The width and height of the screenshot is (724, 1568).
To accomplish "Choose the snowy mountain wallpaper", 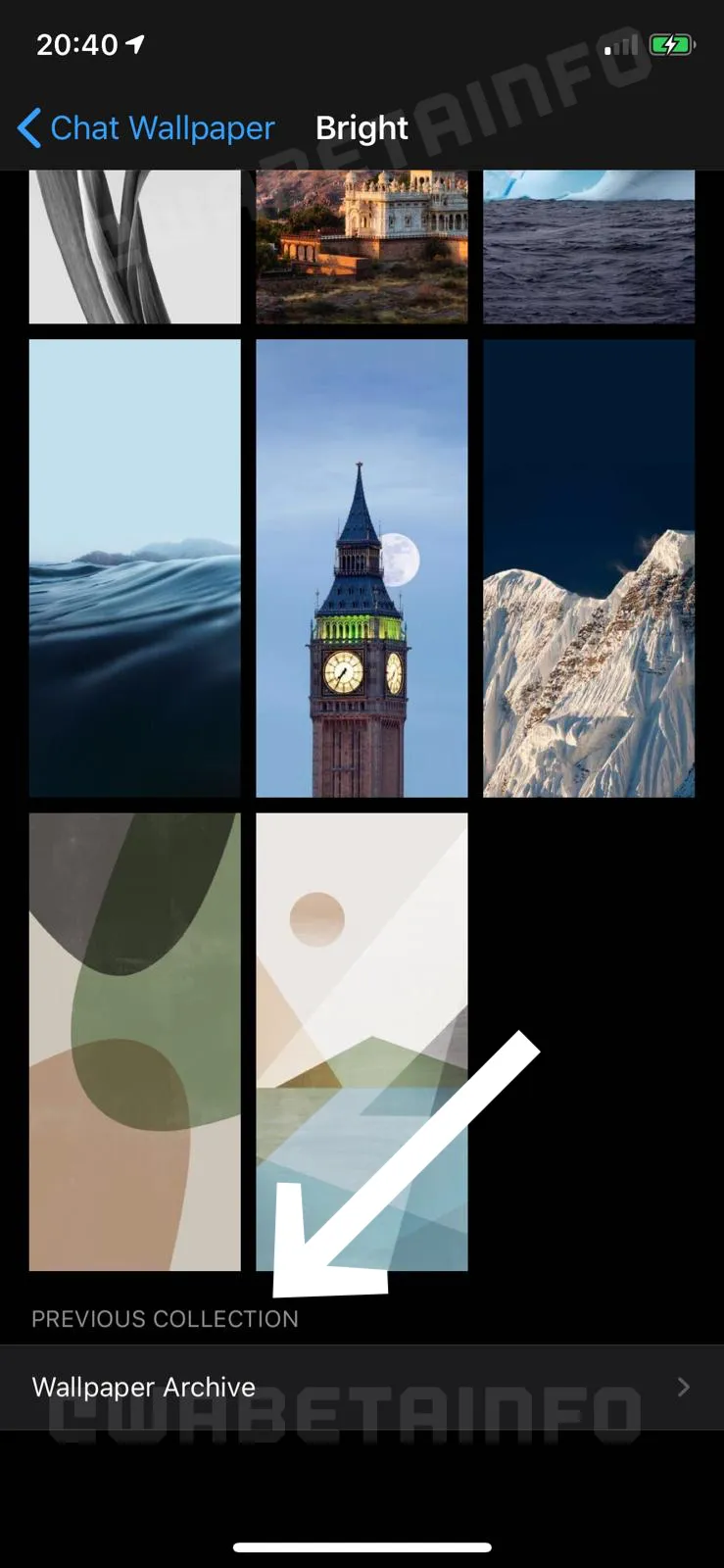I will point(589,568).
